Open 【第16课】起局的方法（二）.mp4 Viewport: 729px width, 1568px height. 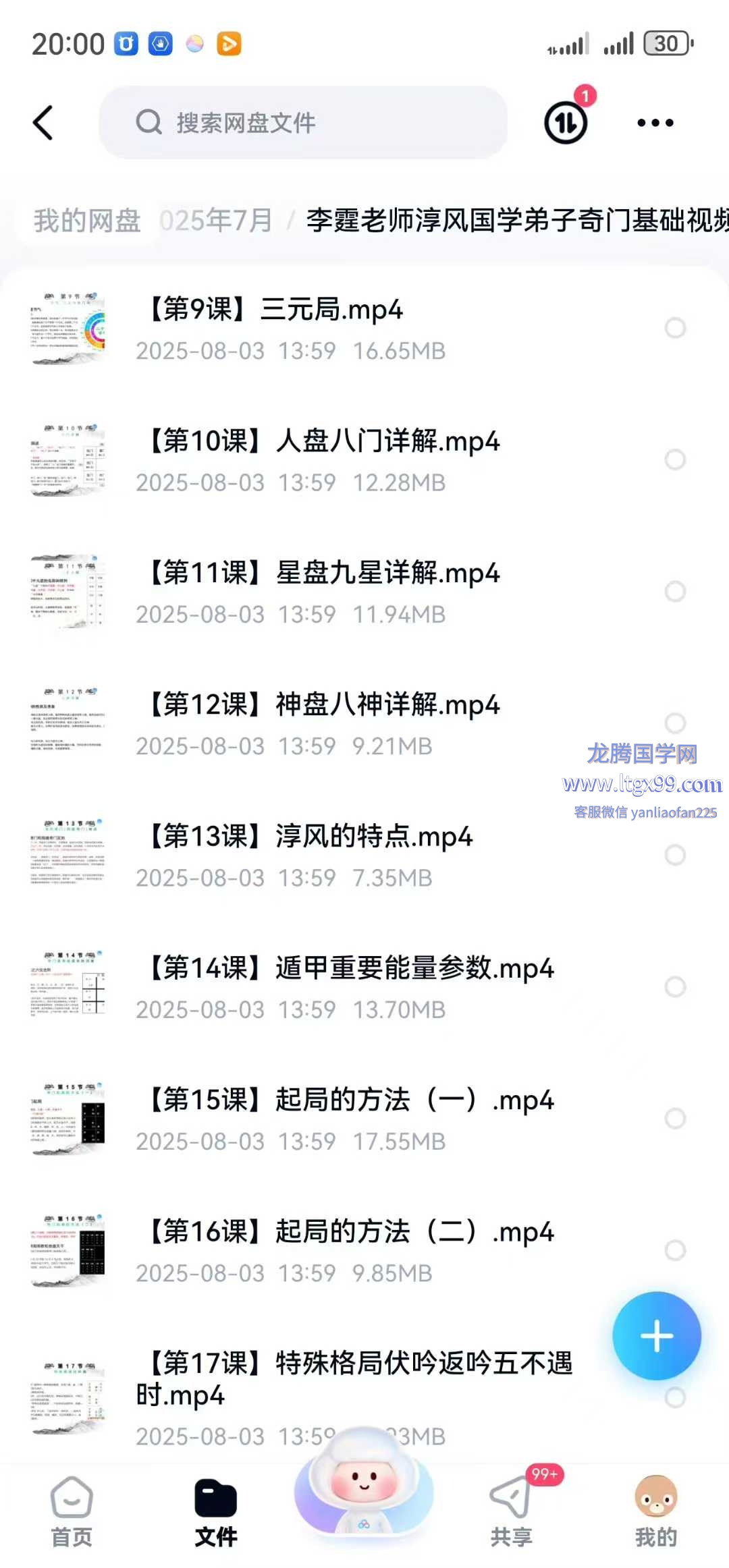click(337, 1250)
